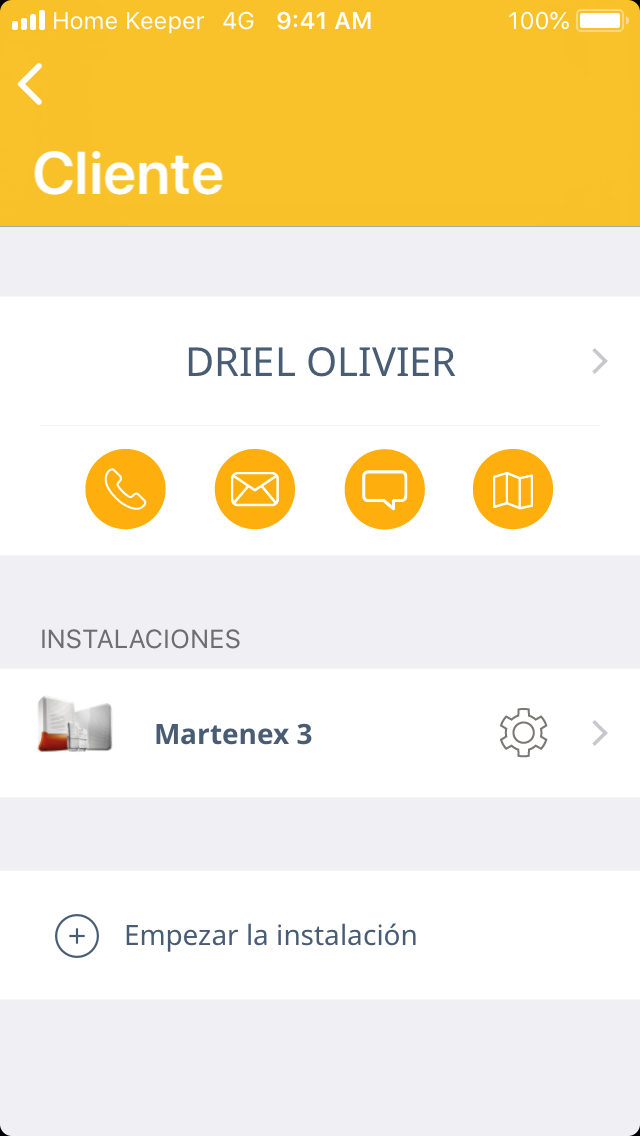The image size is (640, 1136).
Task: Show the client's location on map
Action: (513, 490)
